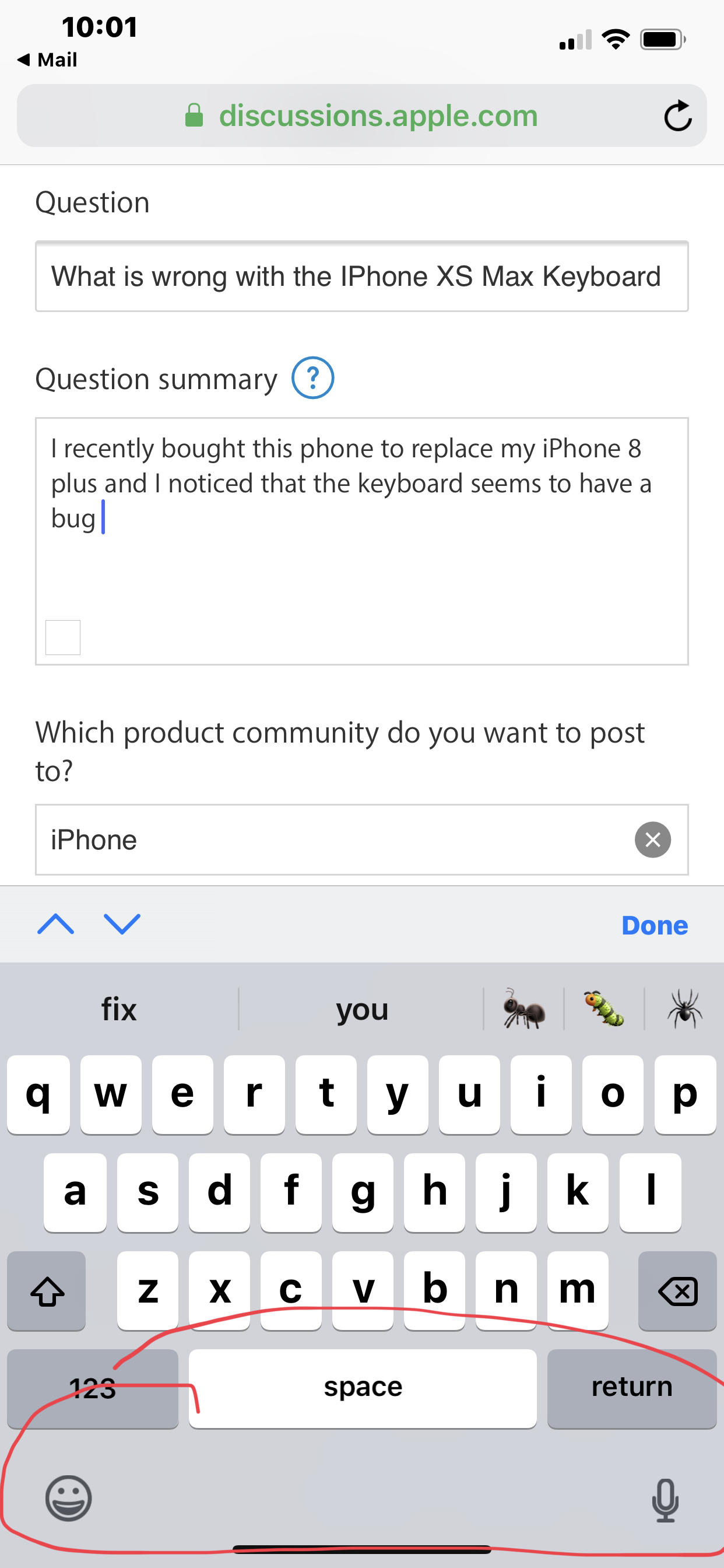Switch to the 123 numeric keyboard
Image resolution: width=724 pixels, height=1568 pixels.
(x=93, y=1388)
